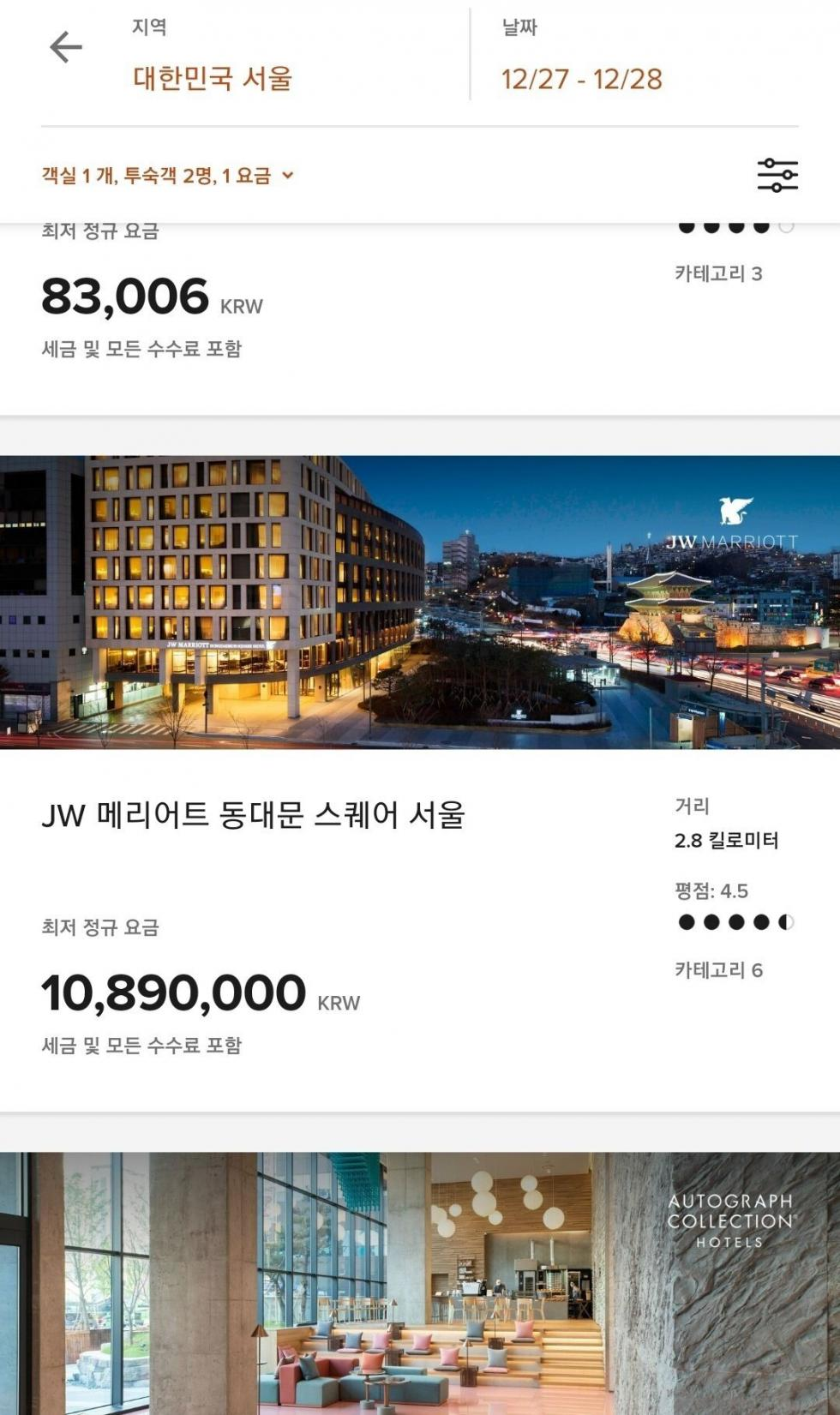Viewport: 840px width, 1415px height.
Task: Expand the 객실 1개, 투숙객 2명 dropdown
Action: (x=167, y=176)
